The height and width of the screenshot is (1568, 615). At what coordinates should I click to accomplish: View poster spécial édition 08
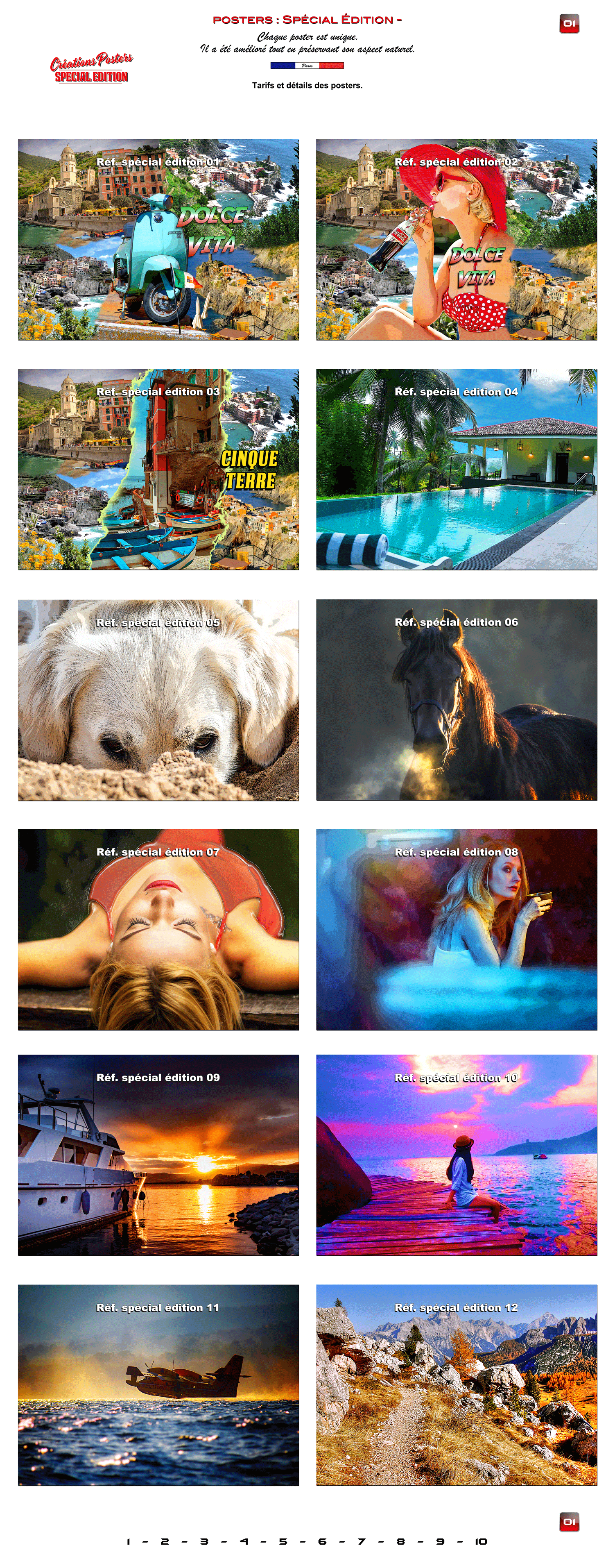pyautogui.click(x=456, y=930)
